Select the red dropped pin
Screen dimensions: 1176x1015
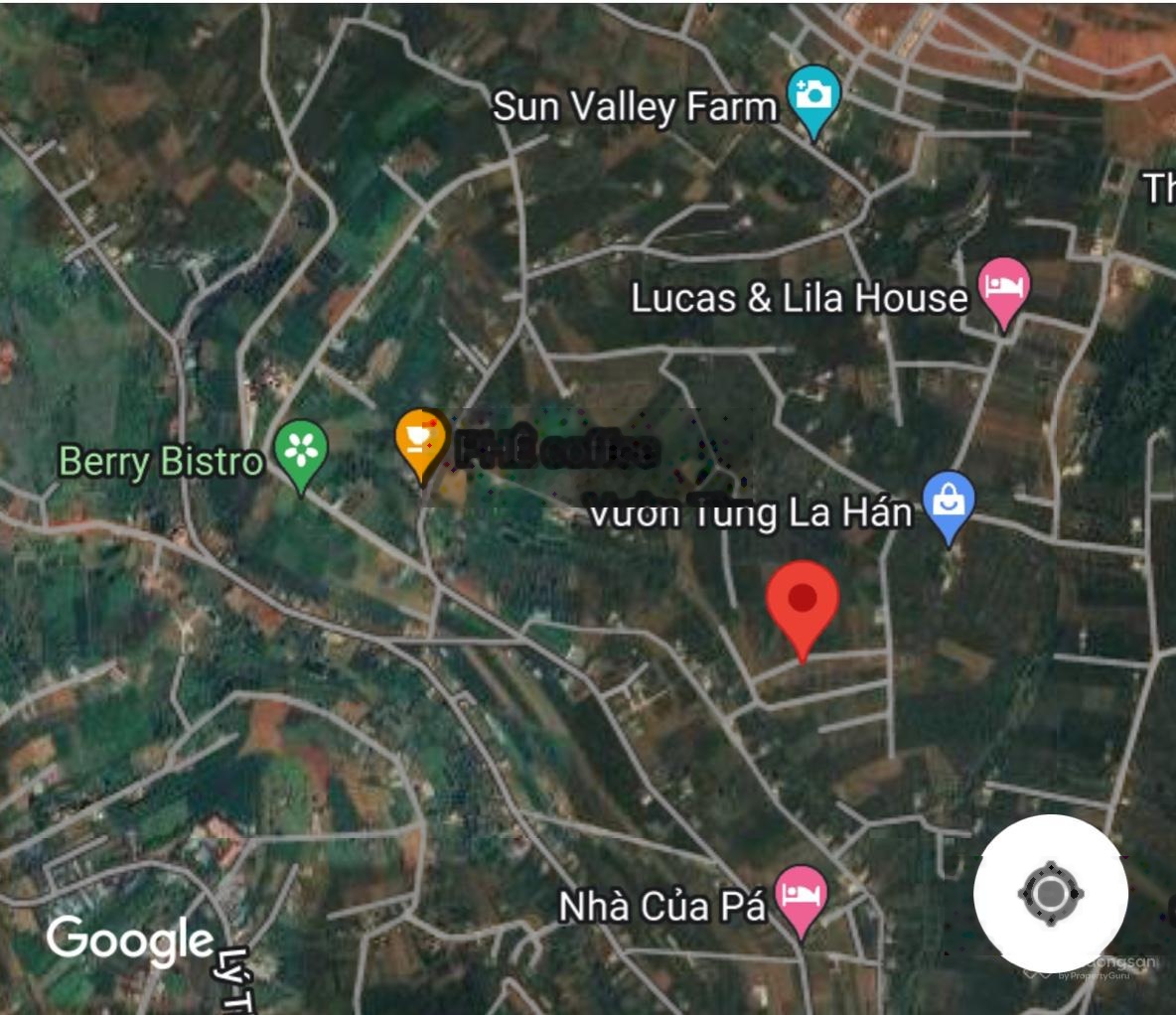(x=803, y=602)
